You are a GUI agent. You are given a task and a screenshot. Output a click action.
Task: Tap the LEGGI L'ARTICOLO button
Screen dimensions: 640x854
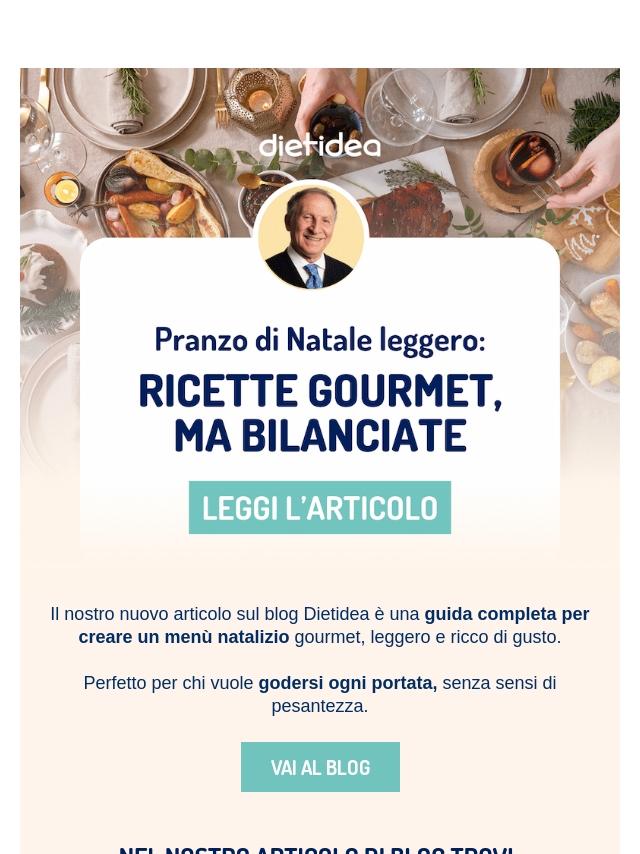320,508
